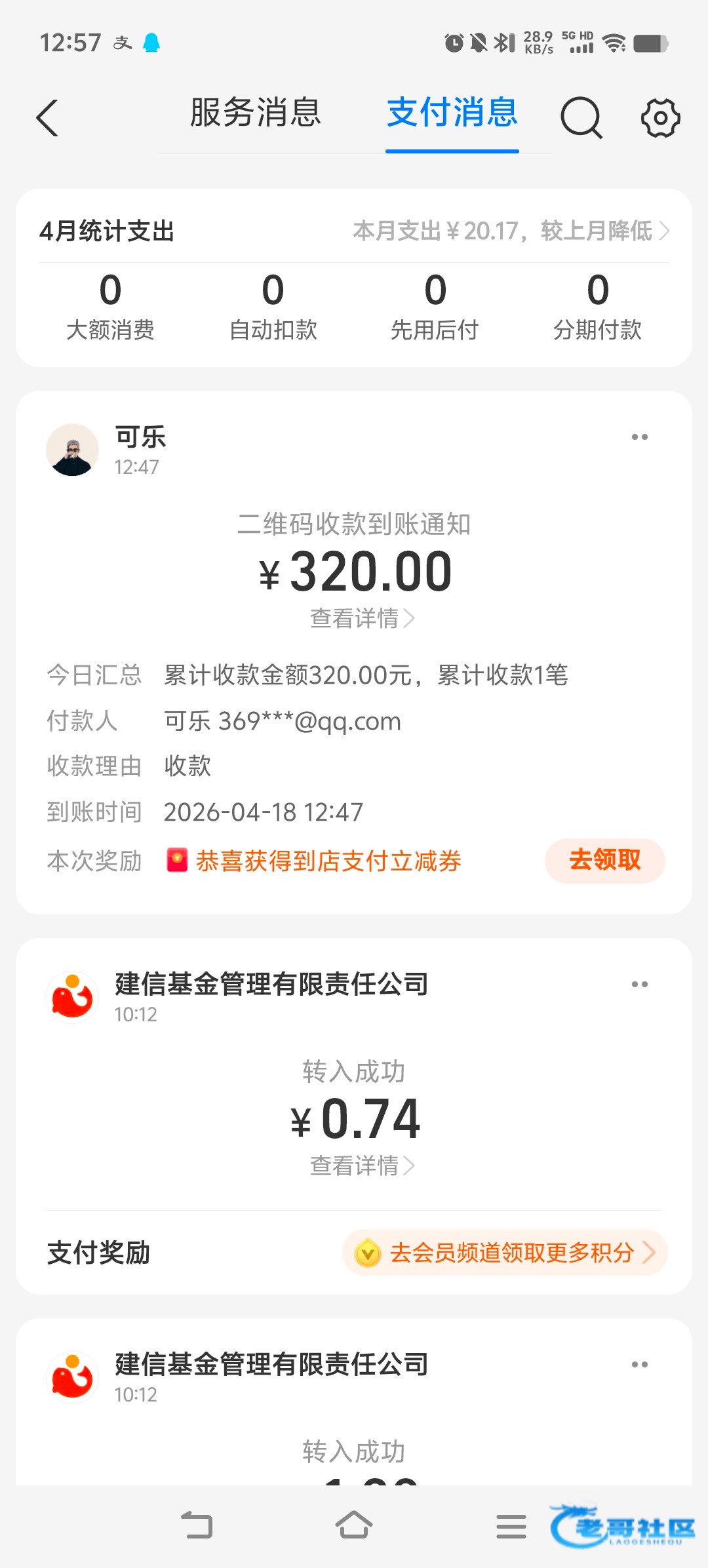The image size is (708, 1568).
Task: Tap the system home button
Action: pyautogui.click(x=354, y=1525)
